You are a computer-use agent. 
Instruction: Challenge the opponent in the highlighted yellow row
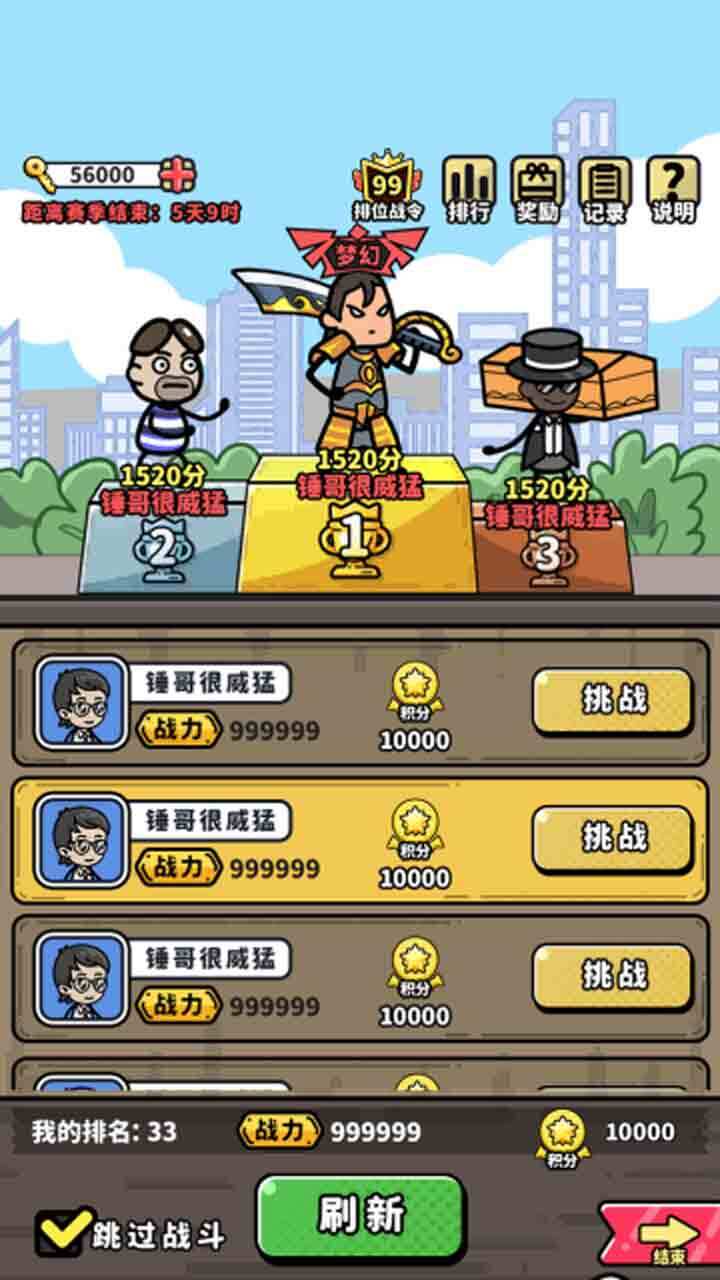[x=611, y=838]
